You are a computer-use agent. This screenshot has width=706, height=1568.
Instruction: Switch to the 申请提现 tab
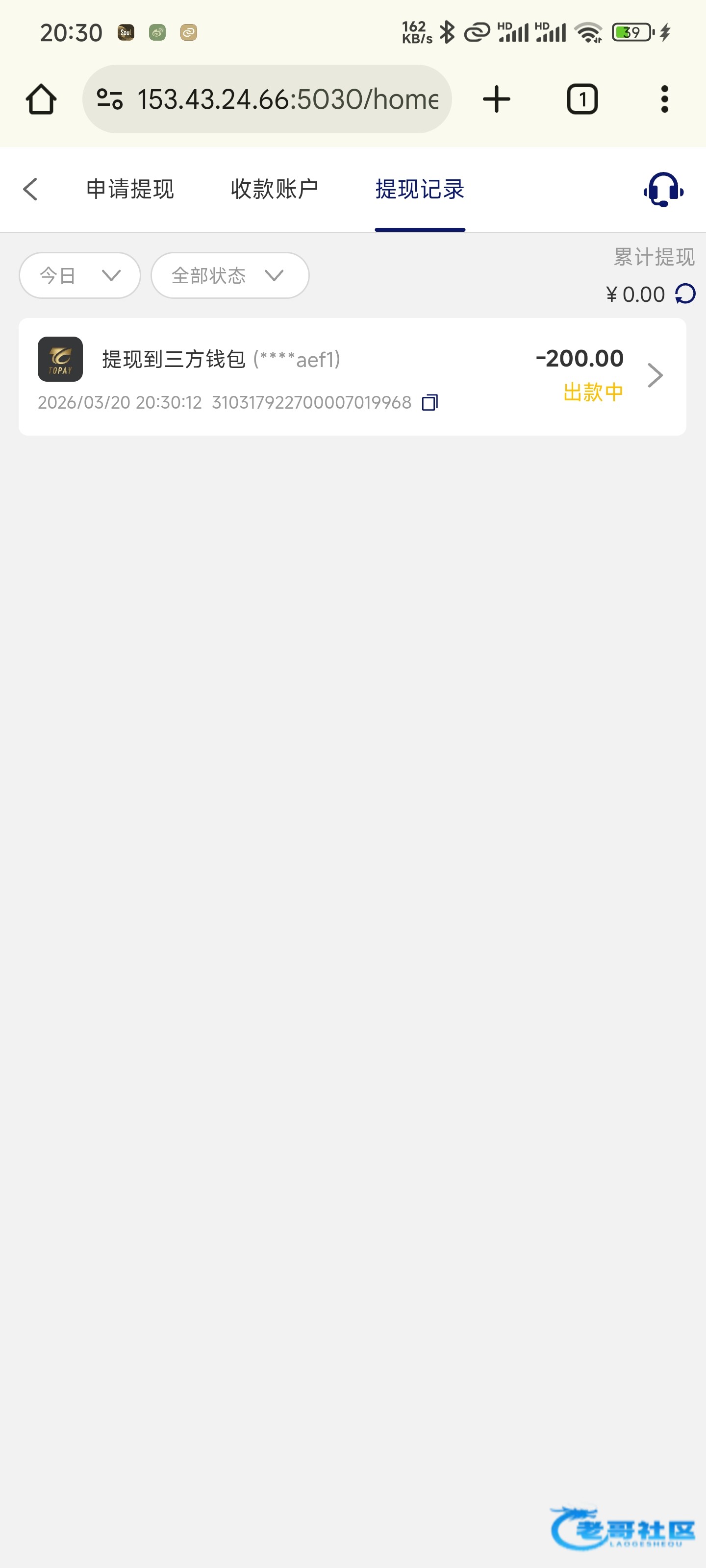click(x=130, y=189)
